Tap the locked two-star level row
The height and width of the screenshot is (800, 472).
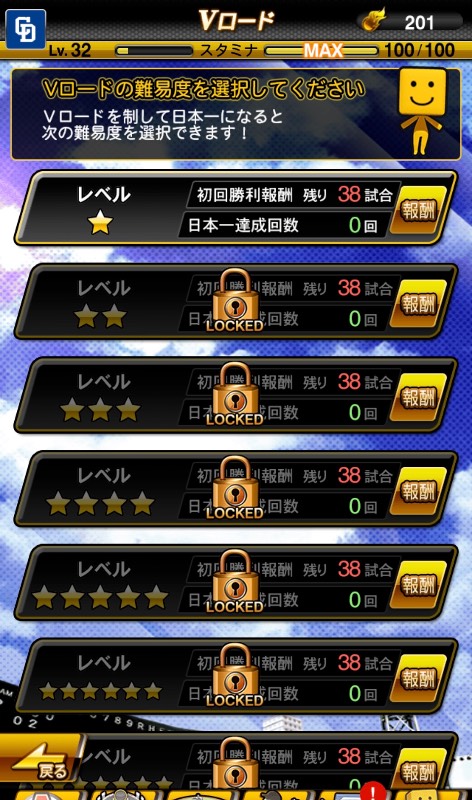coord(236,302)
